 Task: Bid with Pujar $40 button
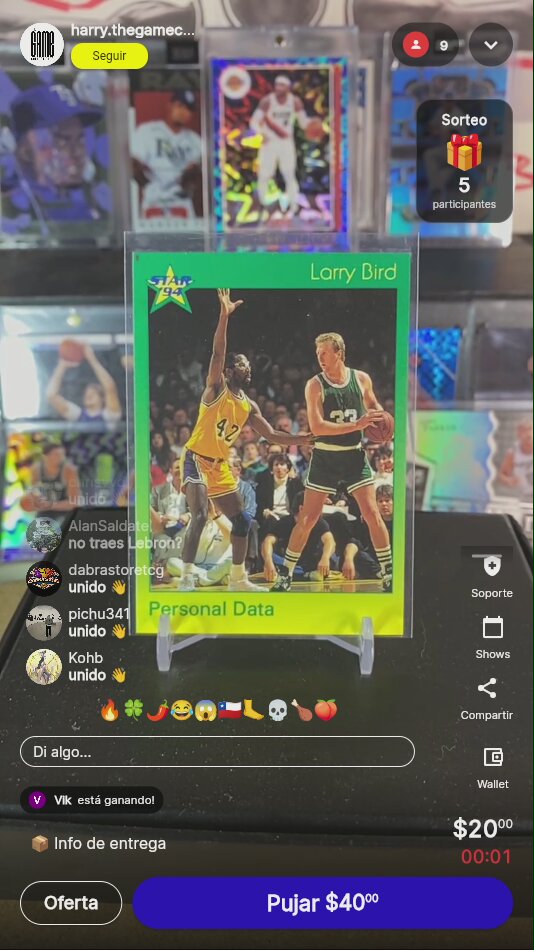pos(322,903)
